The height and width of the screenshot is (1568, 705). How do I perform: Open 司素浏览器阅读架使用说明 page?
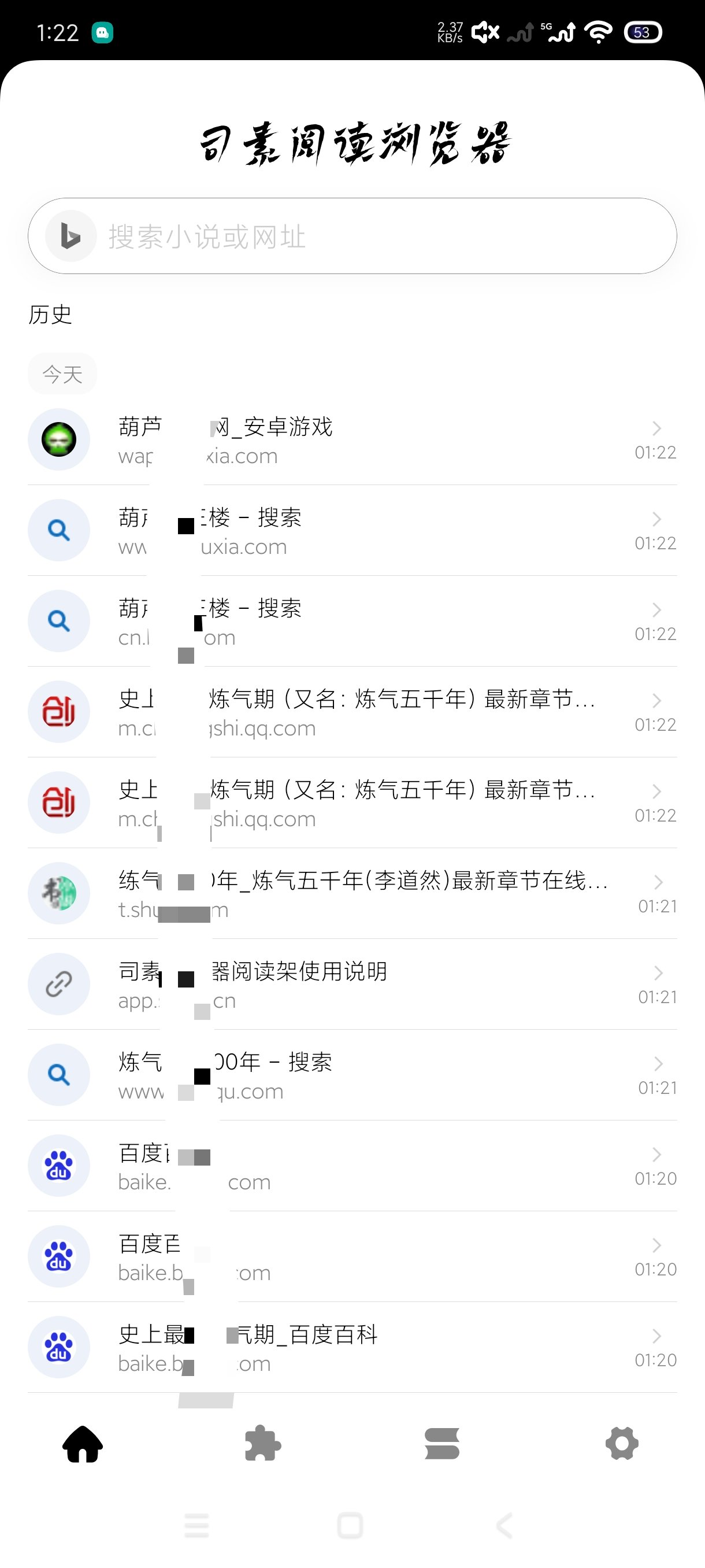274,984
